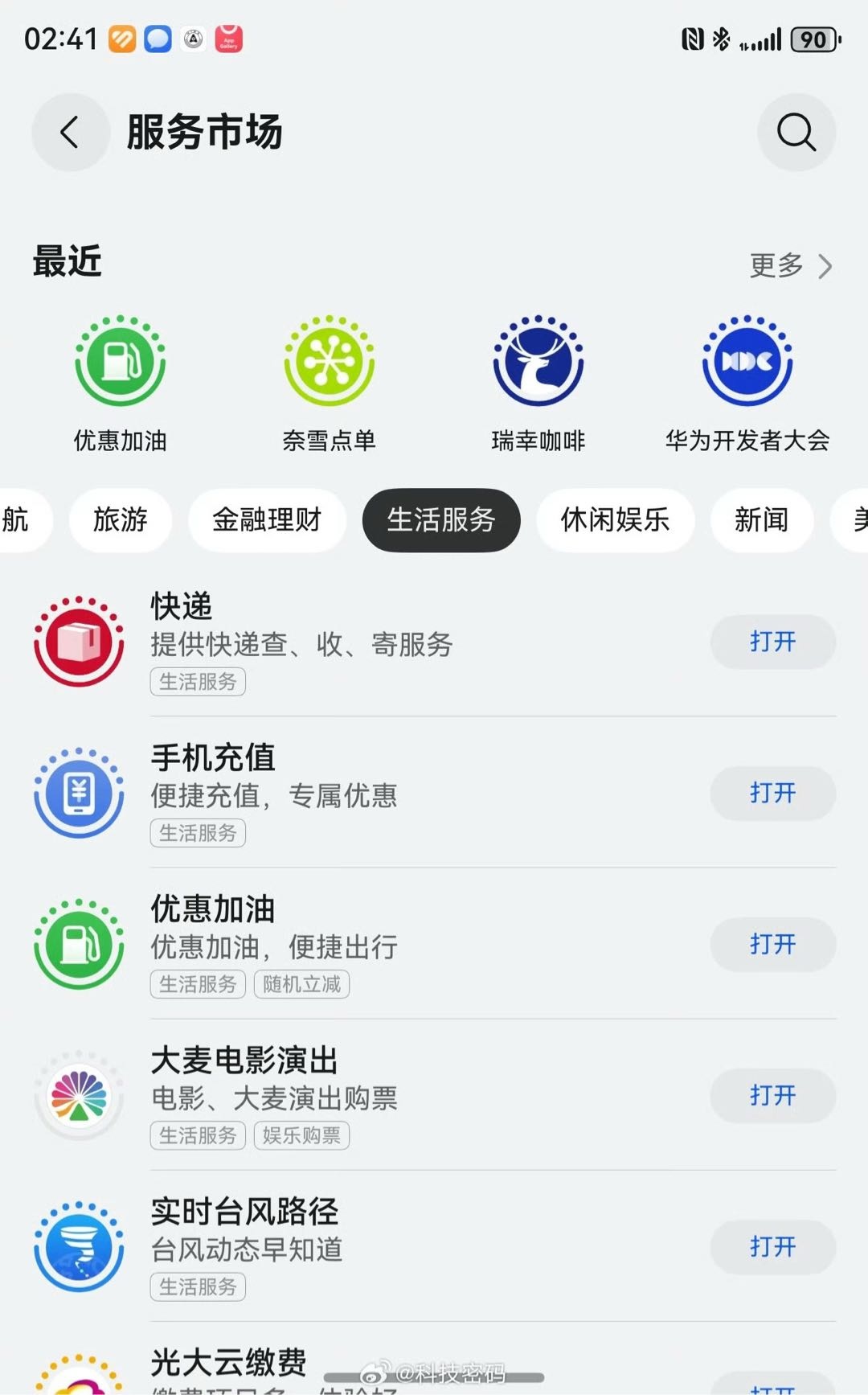Switch to the 休闲娱乐 category

615,520
